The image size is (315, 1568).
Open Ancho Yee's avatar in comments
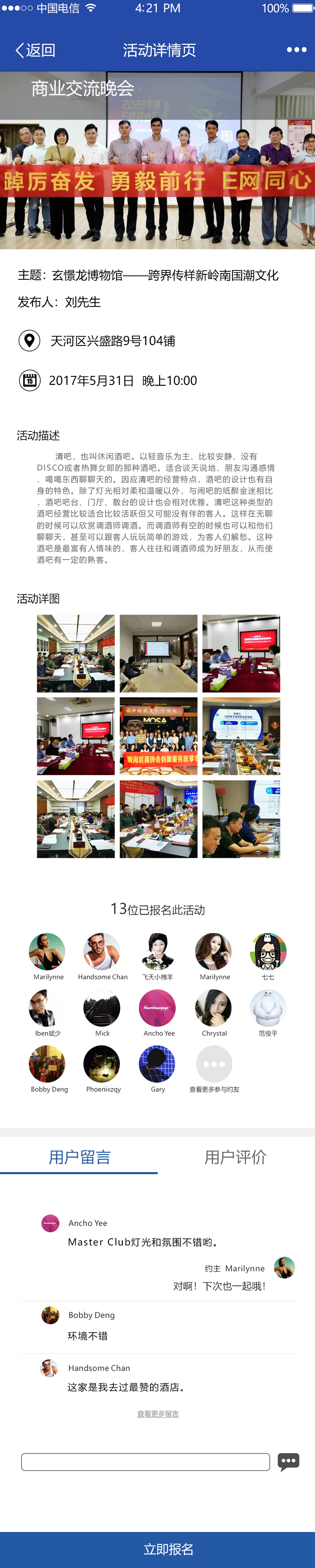pyautogui.click(x=50, y=1222)
